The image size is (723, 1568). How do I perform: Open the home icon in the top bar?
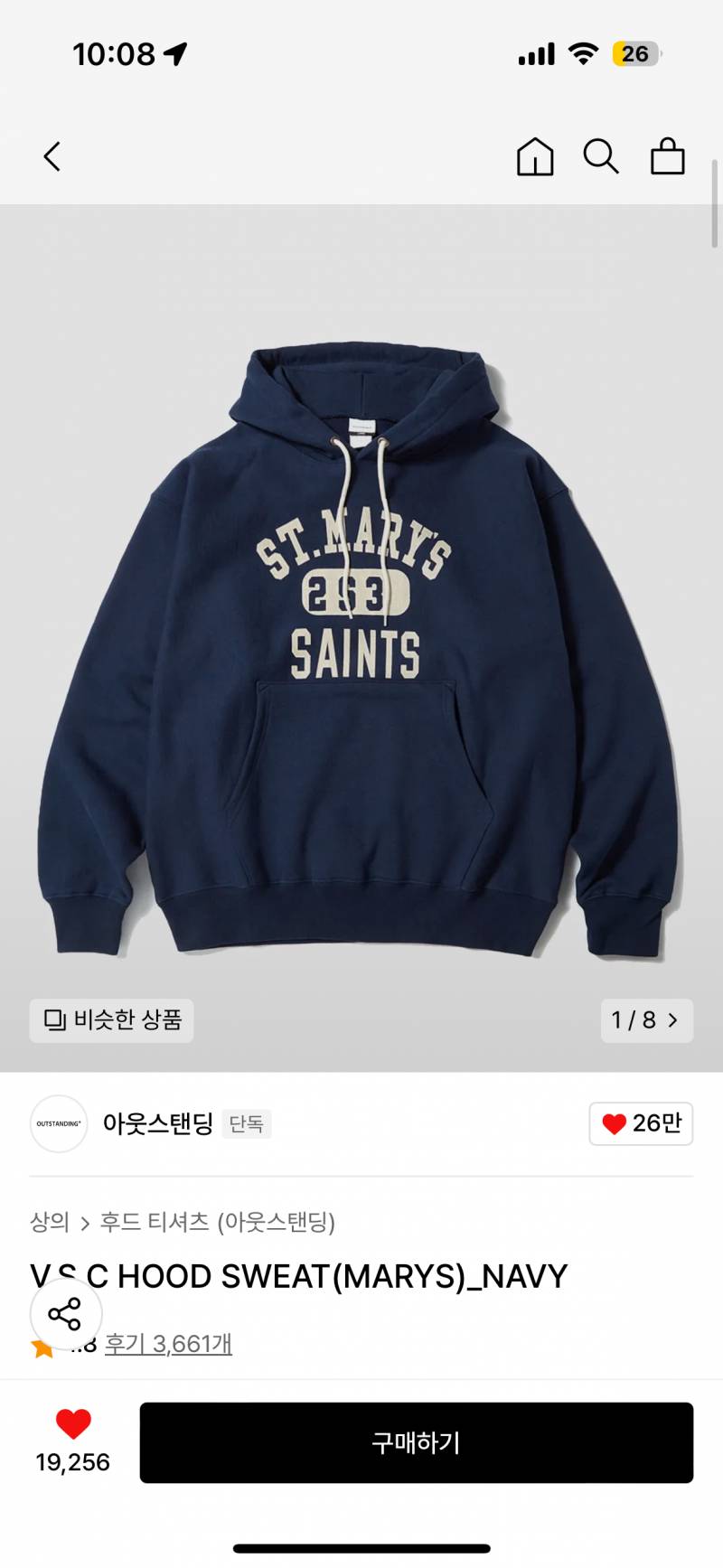pos(535,156)
